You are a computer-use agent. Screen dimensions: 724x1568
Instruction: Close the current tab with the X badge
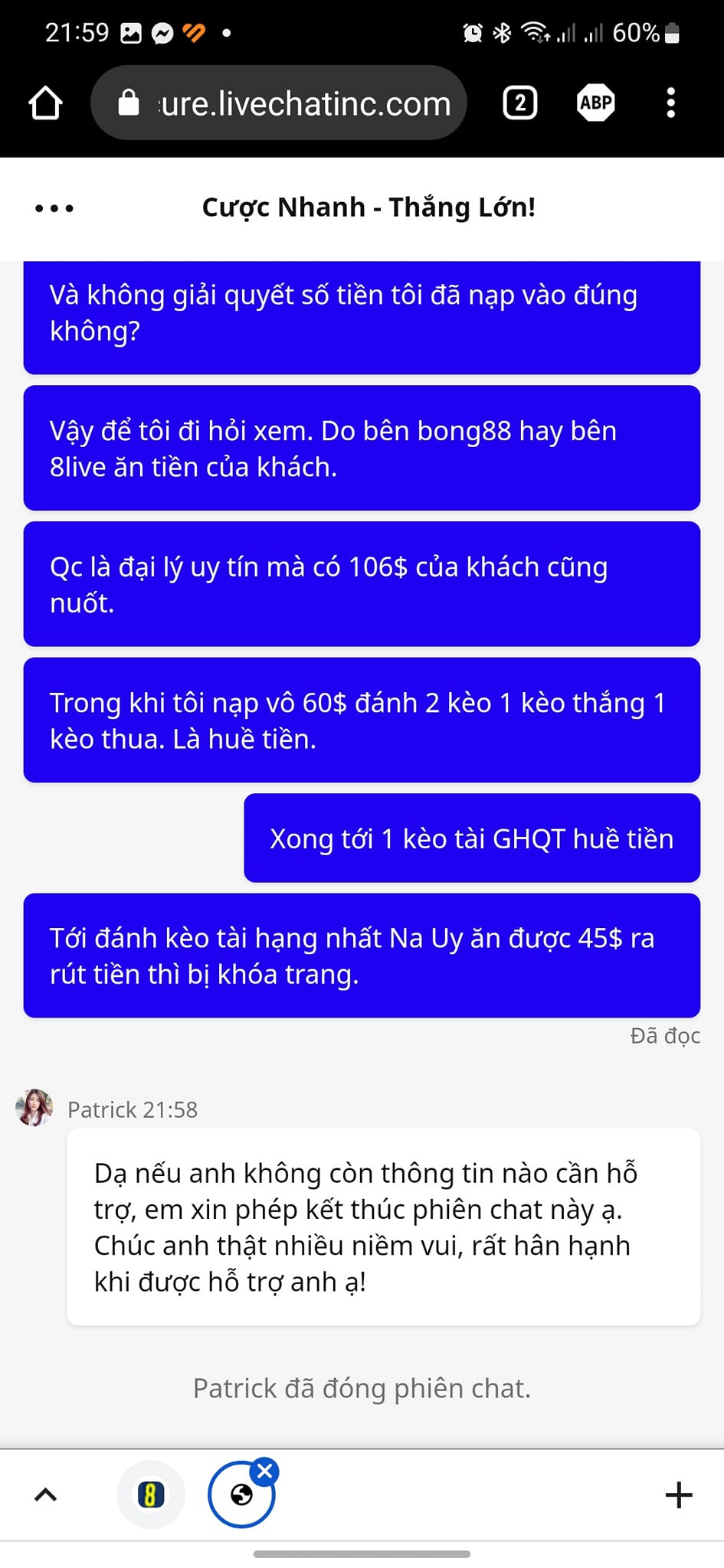pos(265,1471)
